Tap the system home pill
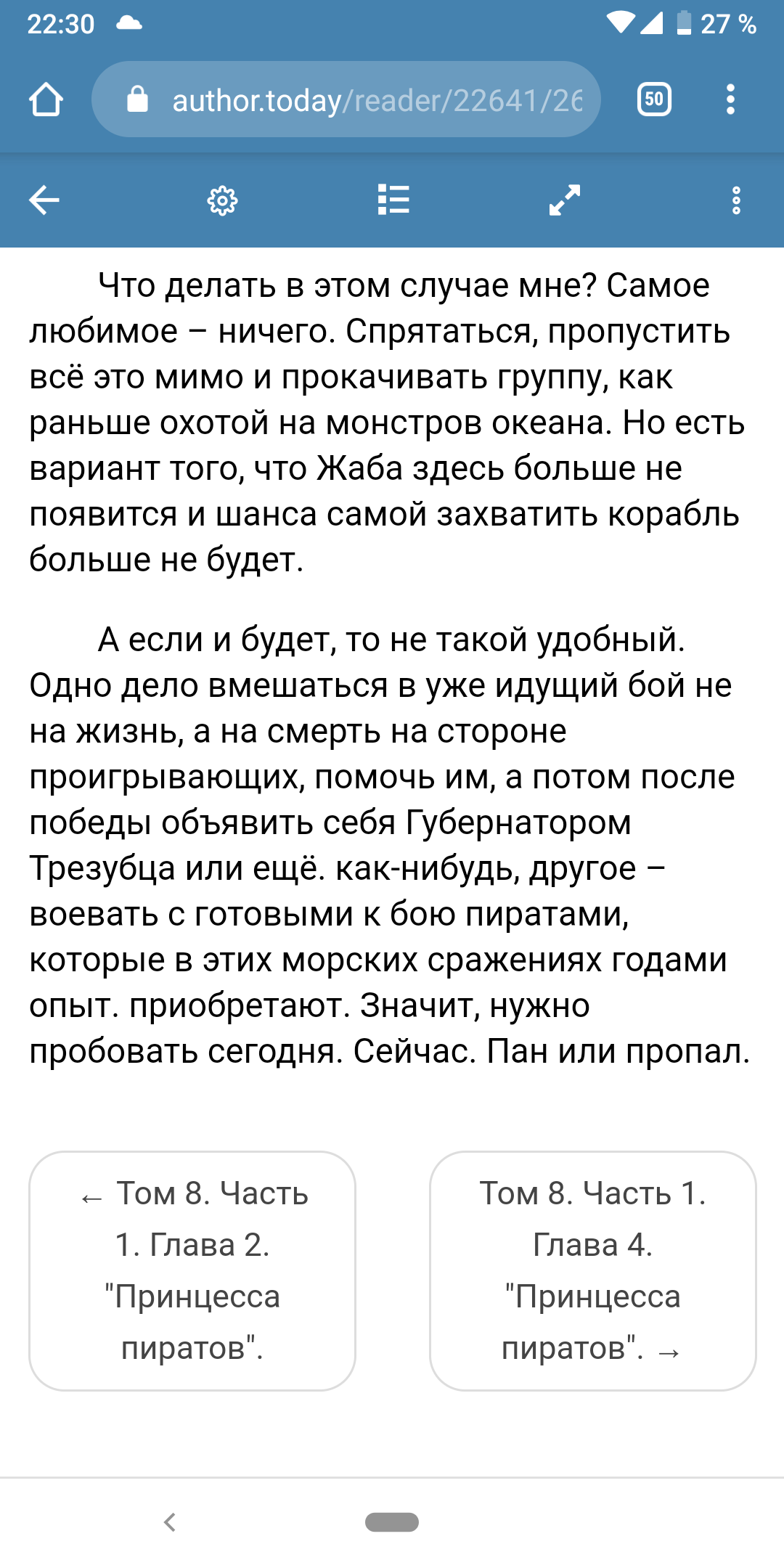The image size is (784, 1568). pyautogui.click(x=392, y=1522)
